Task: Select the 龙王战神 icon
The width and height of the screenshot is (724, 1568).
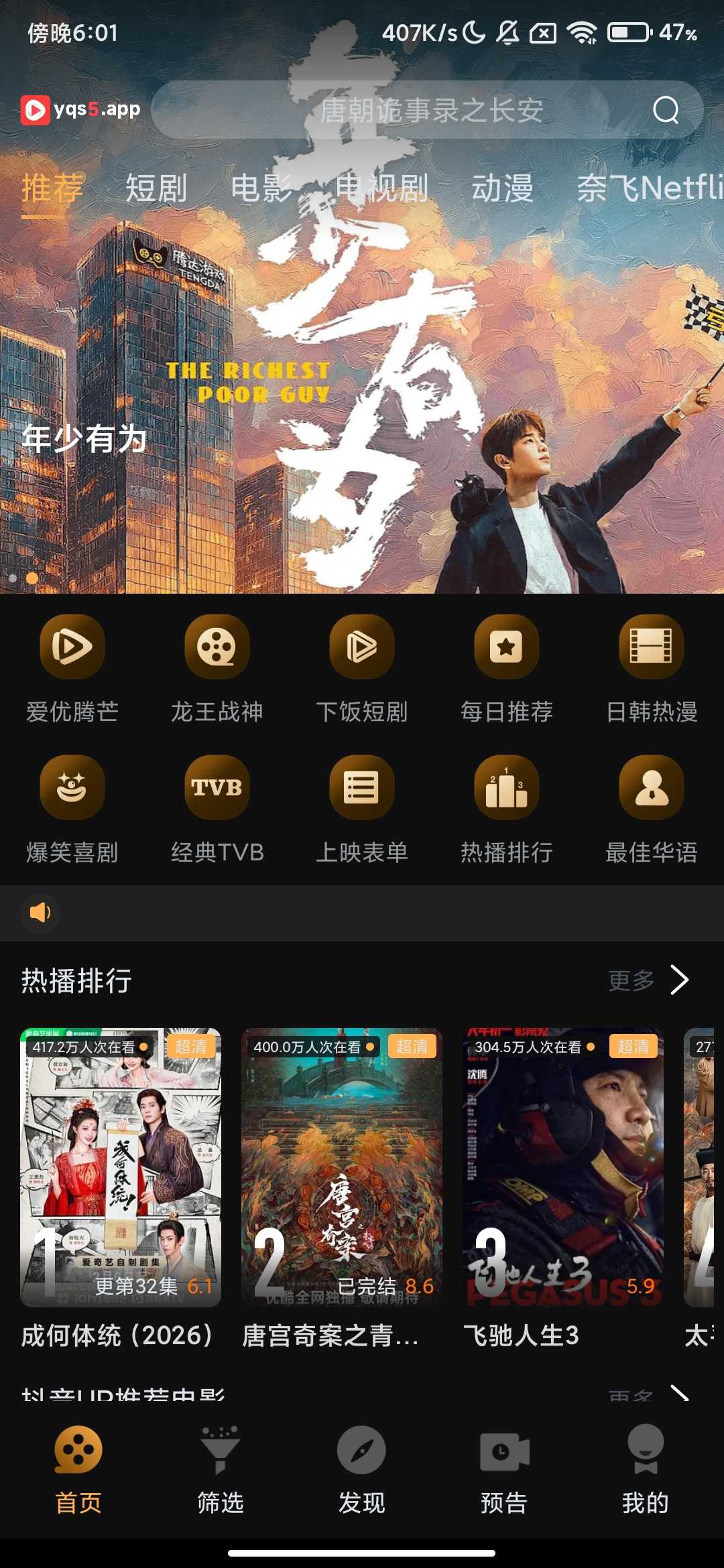Action: pos(216,648)
